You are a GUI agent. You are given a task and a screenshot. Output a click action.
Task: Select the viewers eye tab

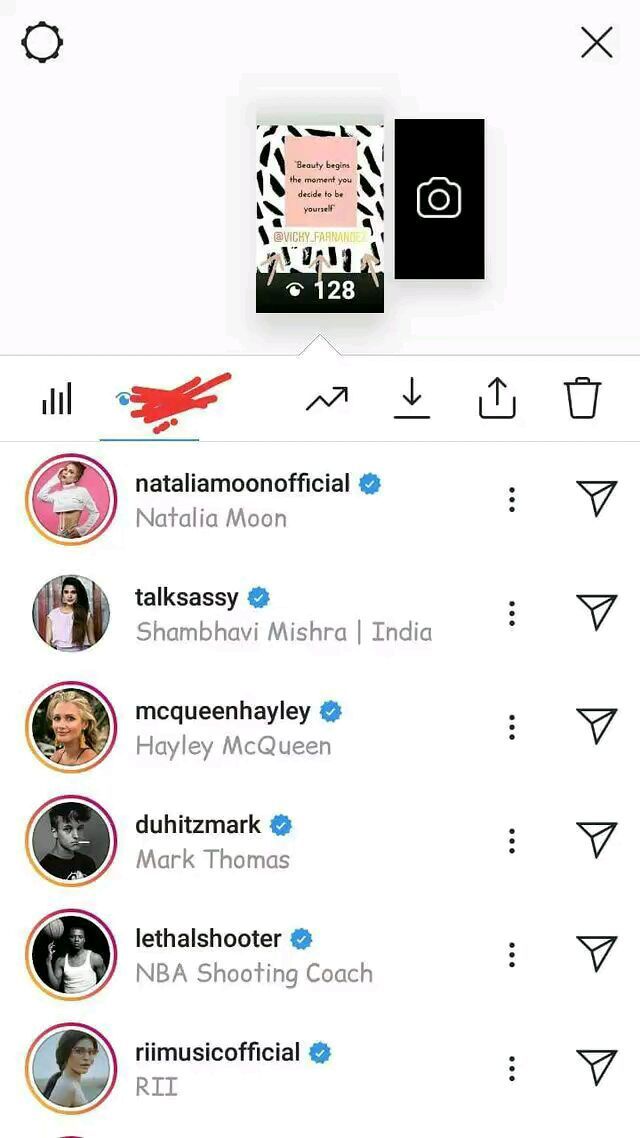coord(150,401)
